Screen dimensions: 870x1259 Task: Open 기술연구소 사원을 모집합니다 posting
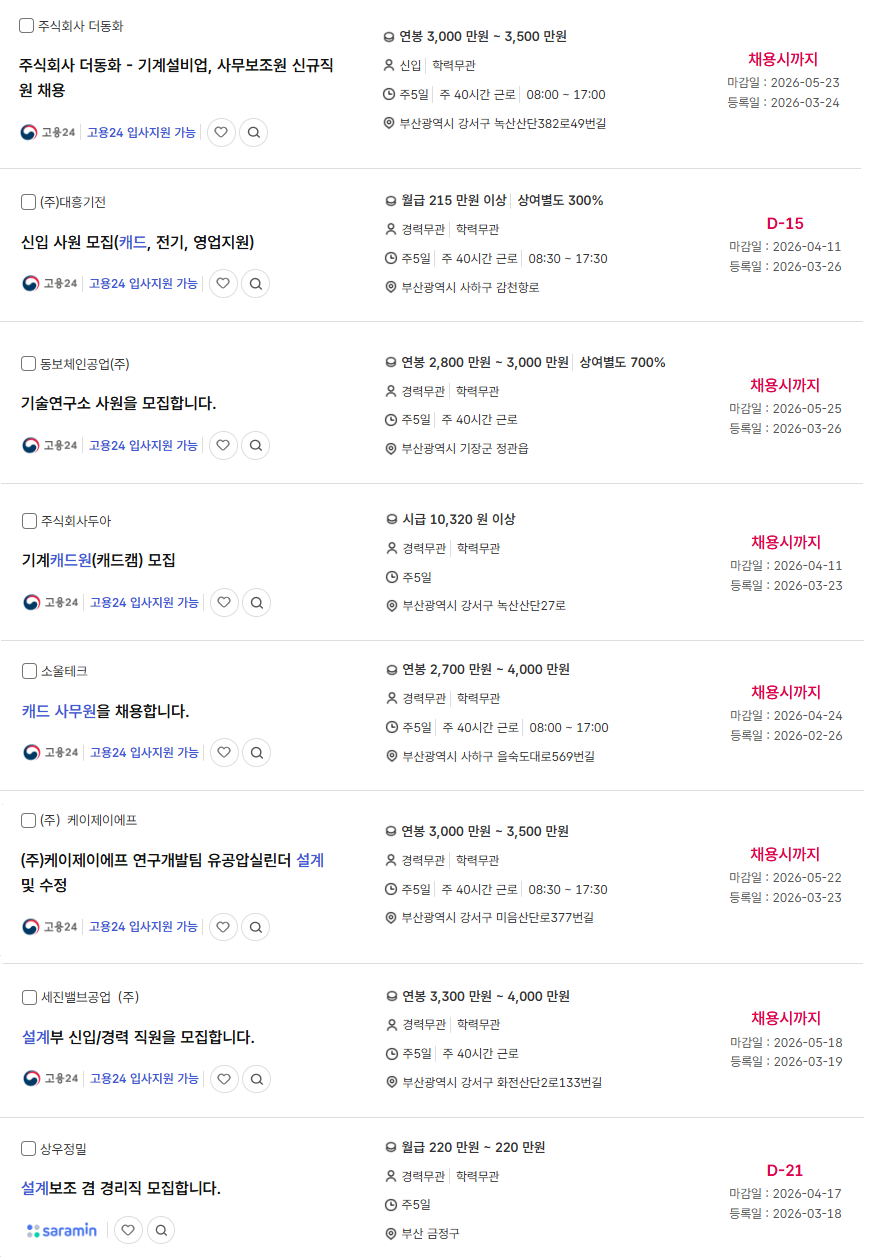tap(118, 404)
